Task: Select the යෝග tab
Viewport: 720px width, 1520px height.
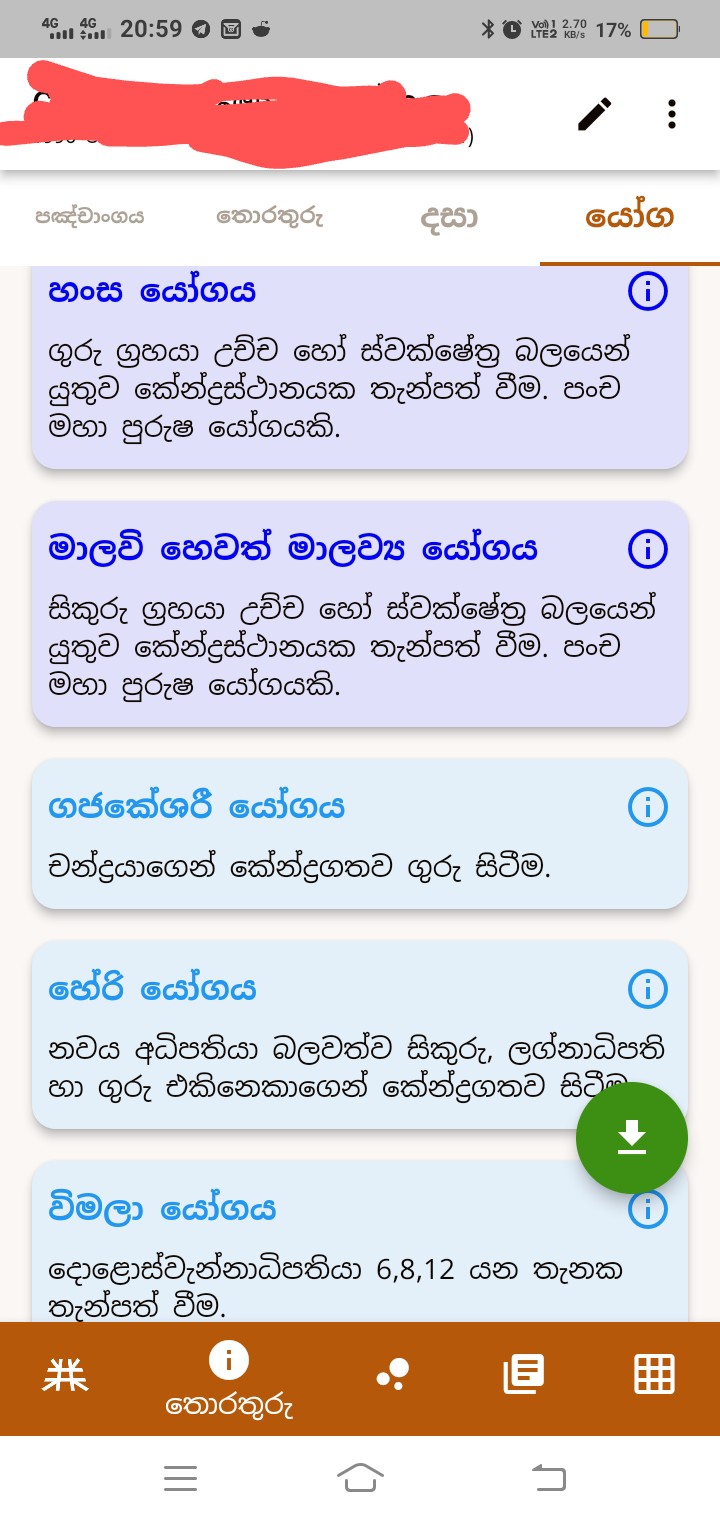Action: point(630,217)
